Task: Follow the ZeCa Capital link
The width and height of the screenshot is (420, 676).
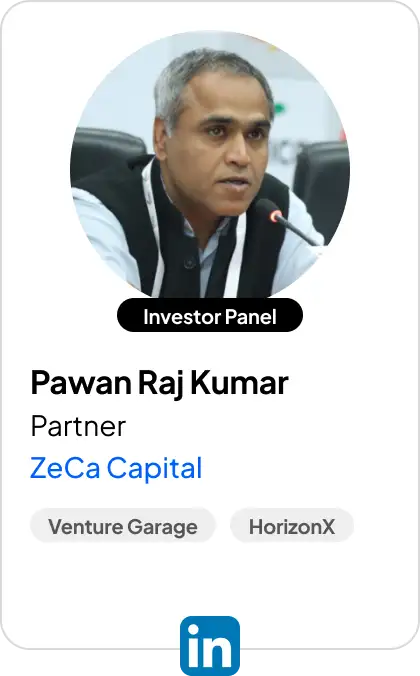Action: pos(116,468)
